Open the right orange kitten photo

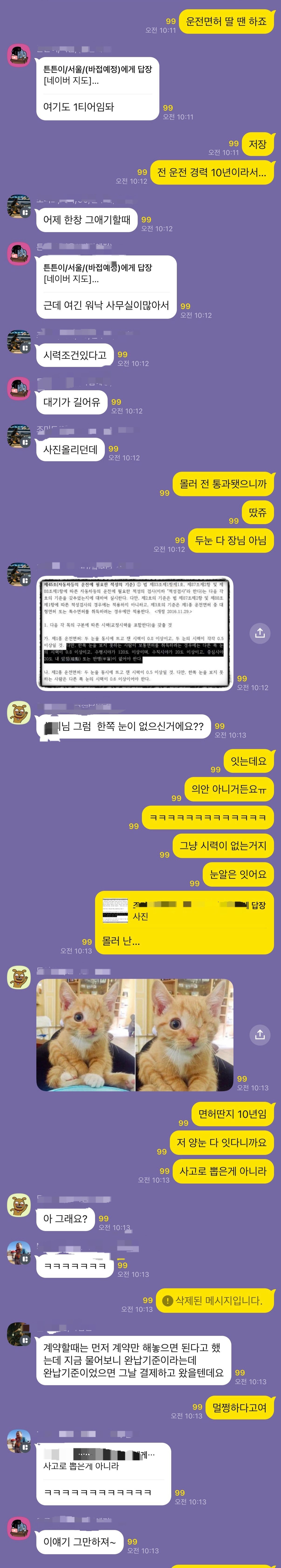click(x=184, y=1035)
